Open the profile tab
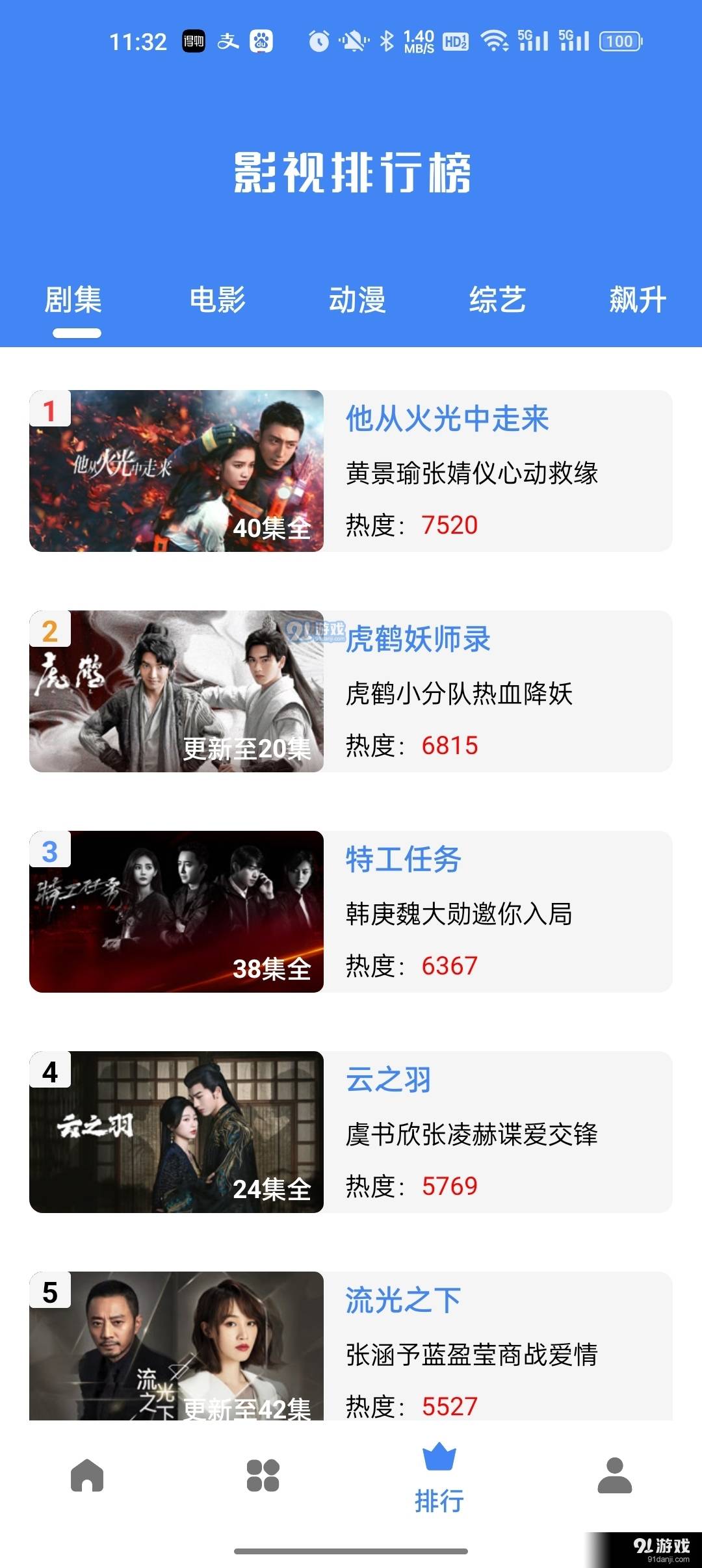This screenshot has width=702, height=1568. (x=615, y=1476)
